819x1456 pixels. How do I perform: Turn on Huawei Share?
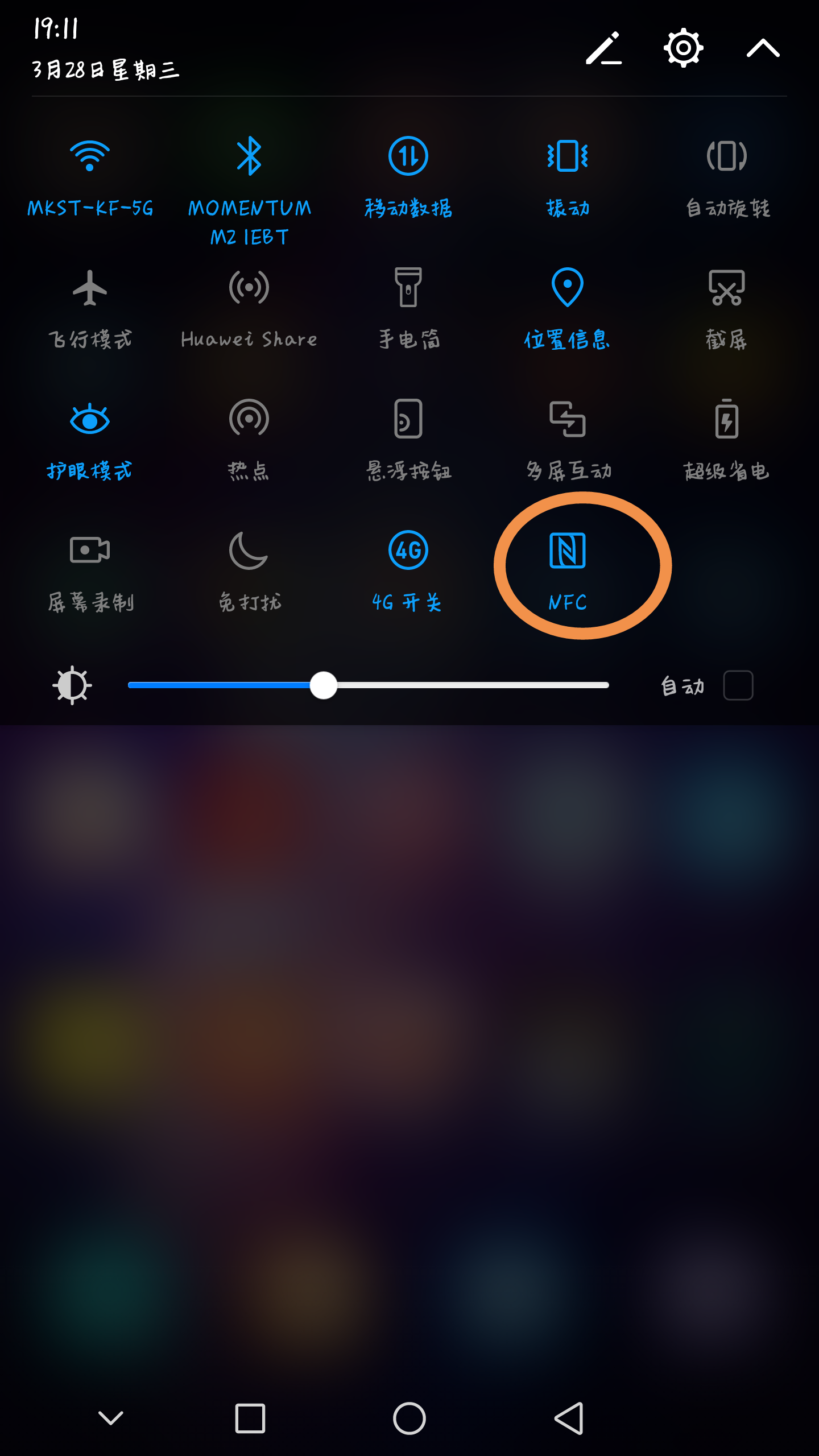coord(249,288)
